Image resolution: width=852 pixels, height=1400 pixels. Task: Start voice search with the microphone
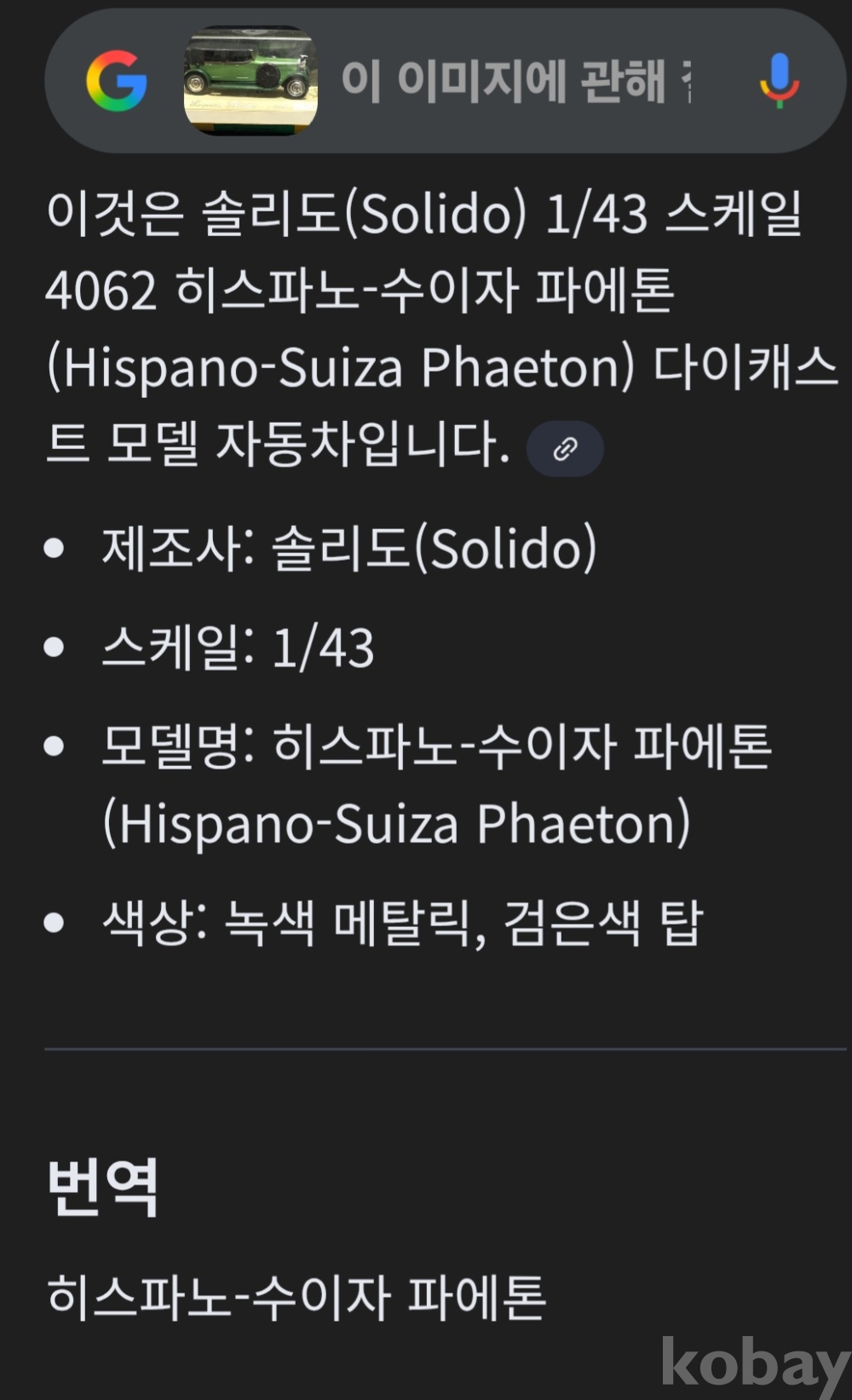pos(779,81)
